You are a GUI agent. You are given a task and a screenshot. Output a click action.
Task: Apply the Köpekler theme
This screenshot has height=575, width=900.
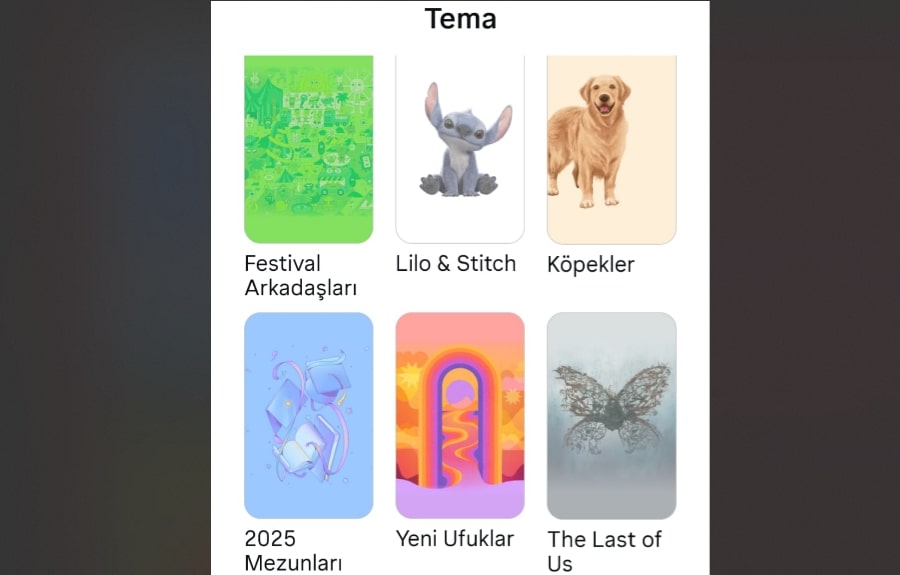point(611,150)
